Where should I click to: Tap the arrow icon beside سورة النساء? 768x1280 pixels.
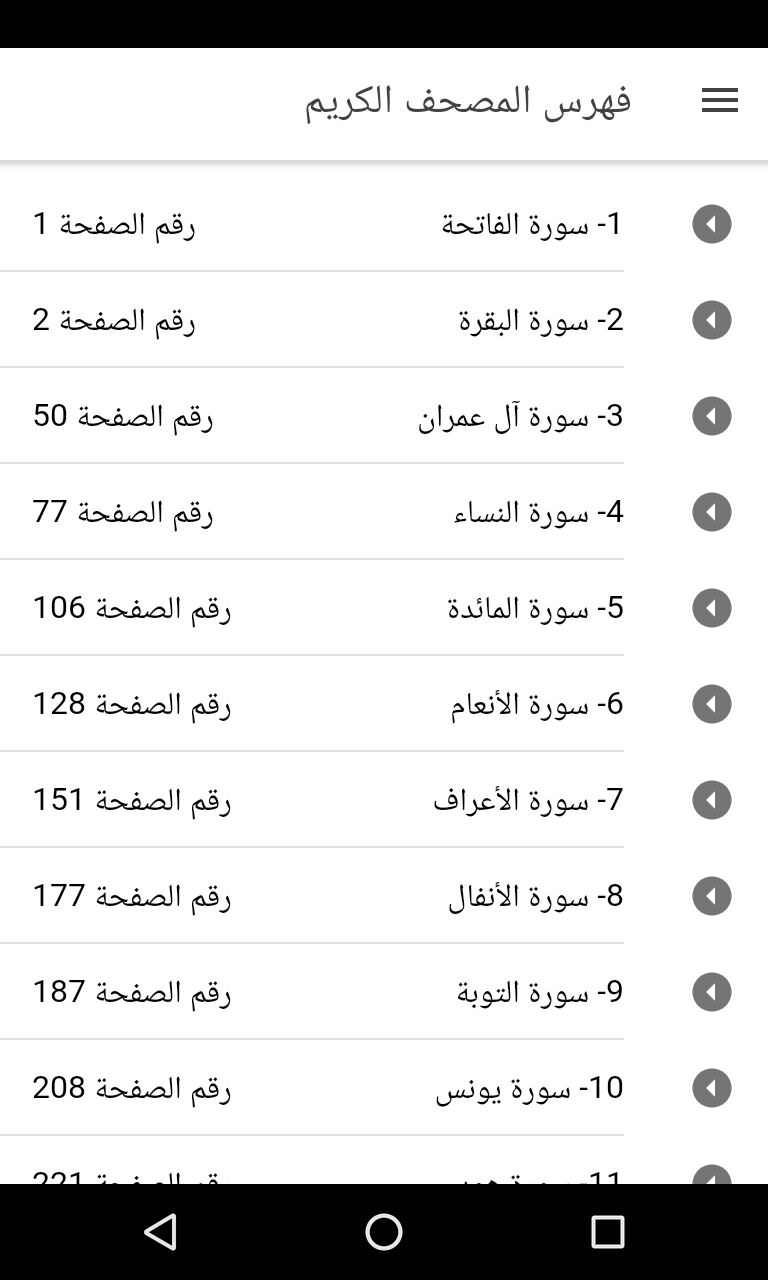pyautogui.click(x=712, y=512)
